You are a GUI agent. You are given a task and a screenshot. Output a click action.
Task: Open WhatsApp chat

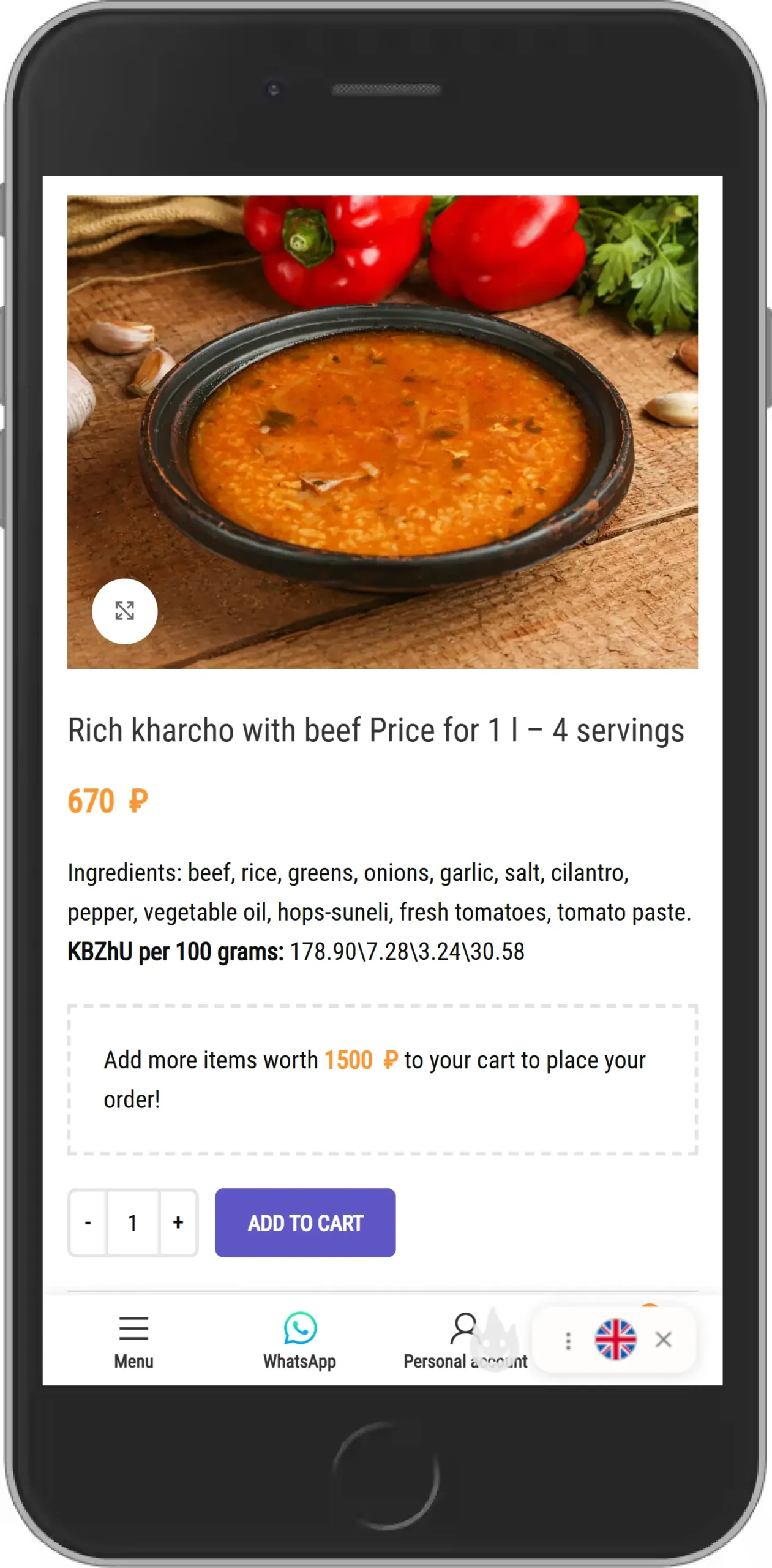pos(299,1341)
